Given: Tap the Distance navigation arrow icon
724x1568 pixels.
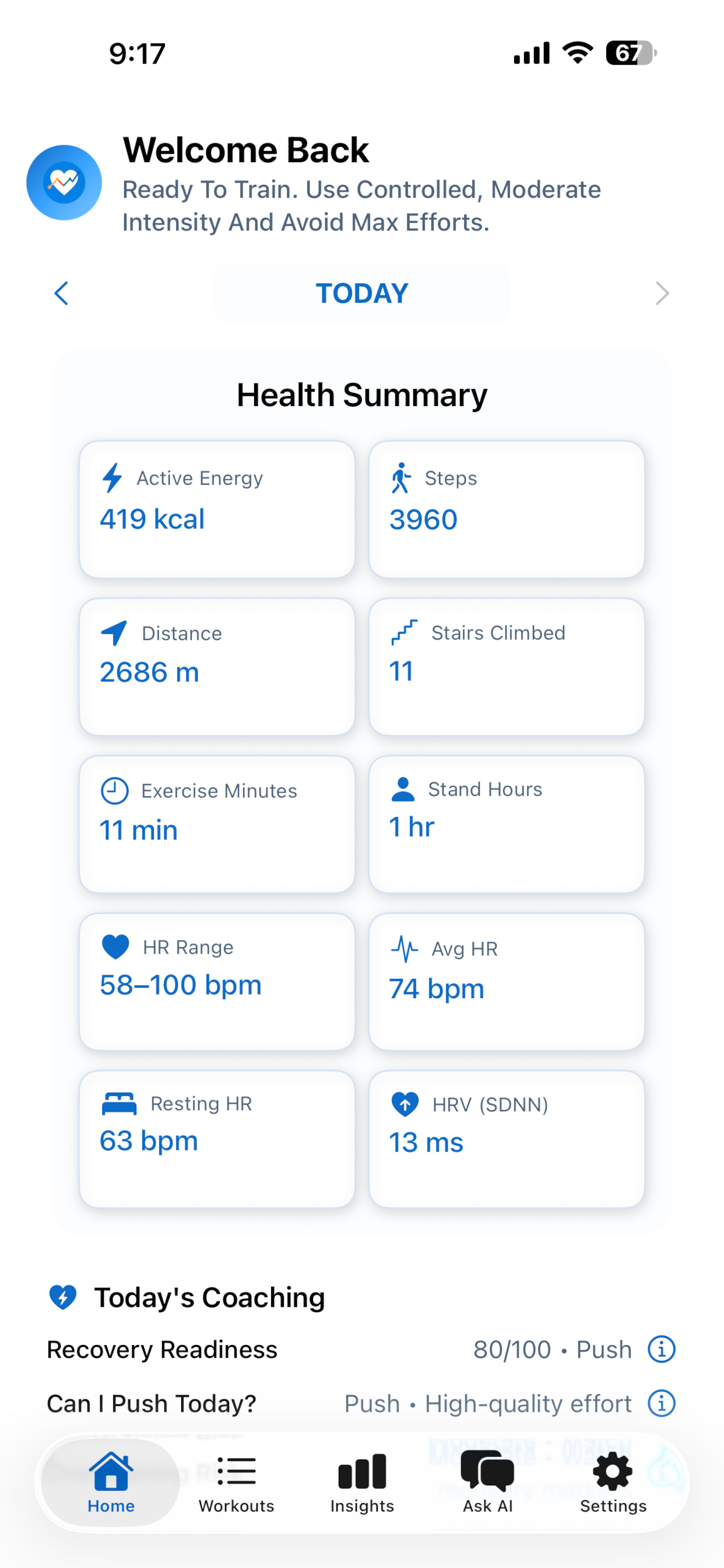Looking at the screenshot, I should [x=114, y=633].
